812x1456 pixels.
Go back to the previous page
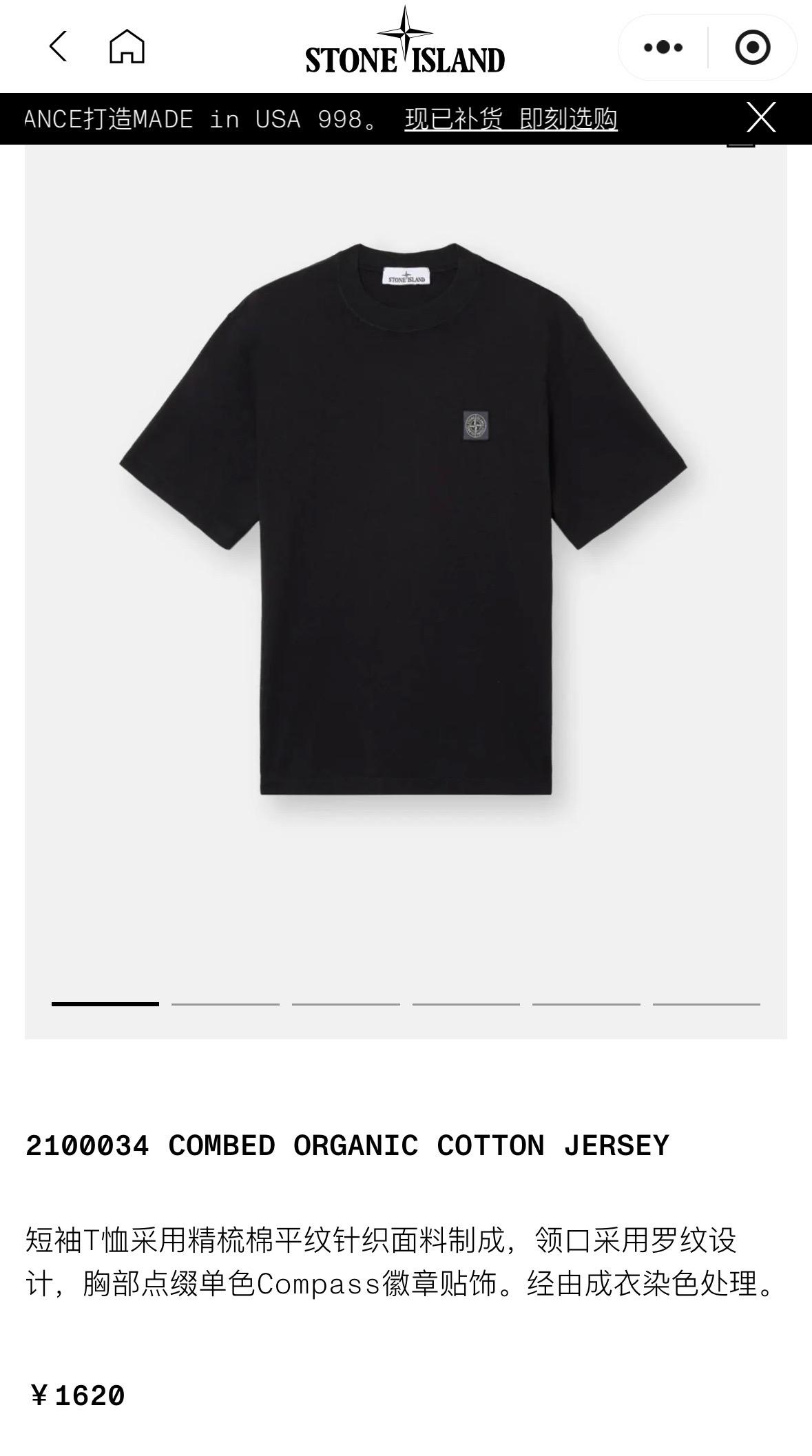59,47
